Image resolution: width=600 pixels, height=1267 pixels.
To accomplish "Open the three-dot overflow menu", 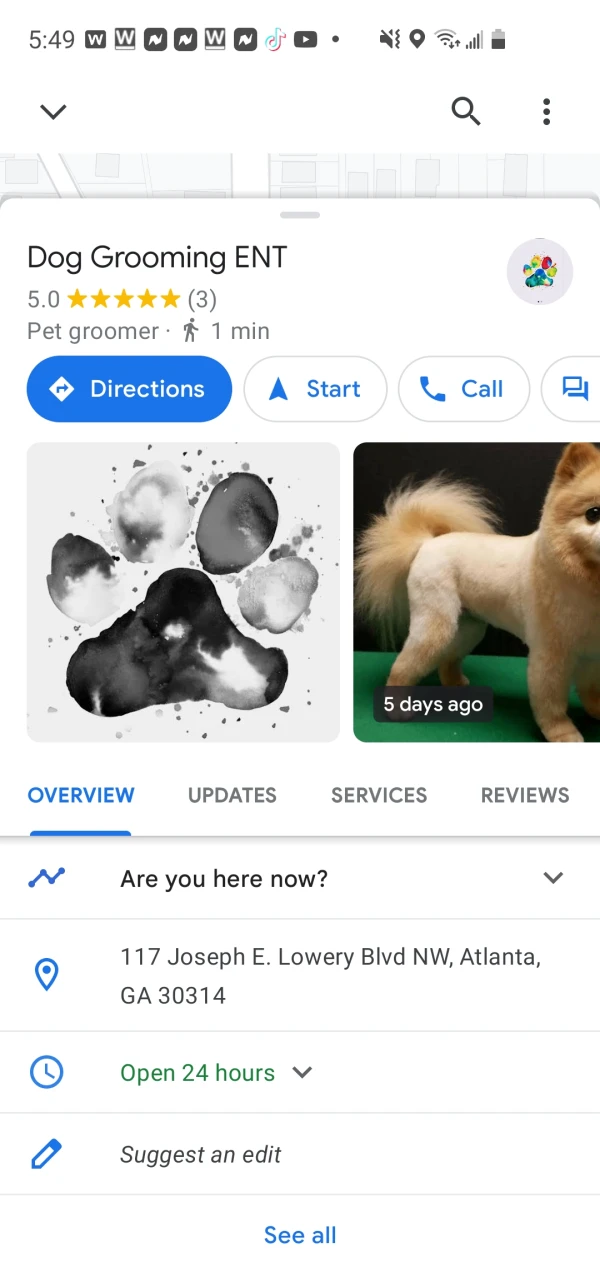I will (546, 111).
